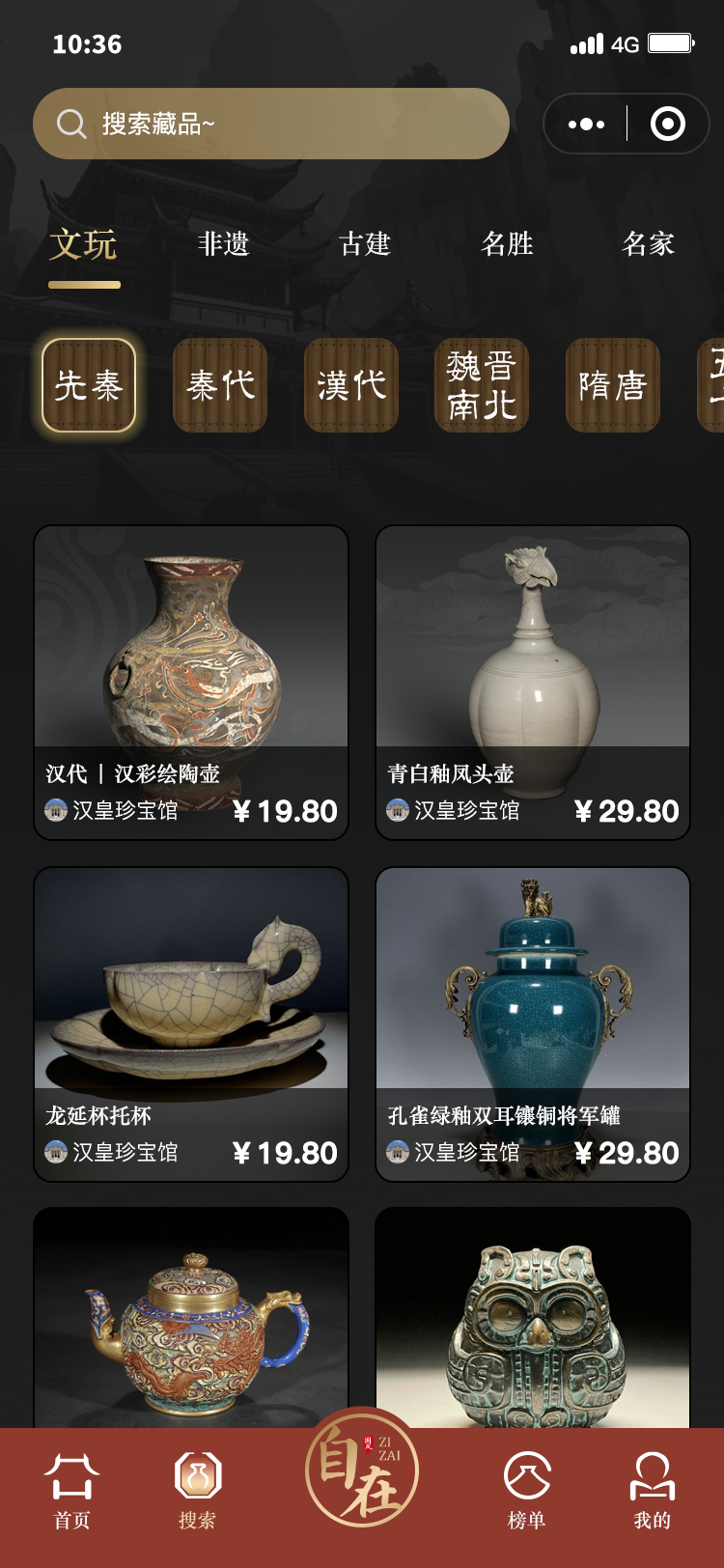Image resolution: width=724 pixels, height=1568 pixels.
Task: Select the 秦代 dynasty chip
Action: coord(220,385)
